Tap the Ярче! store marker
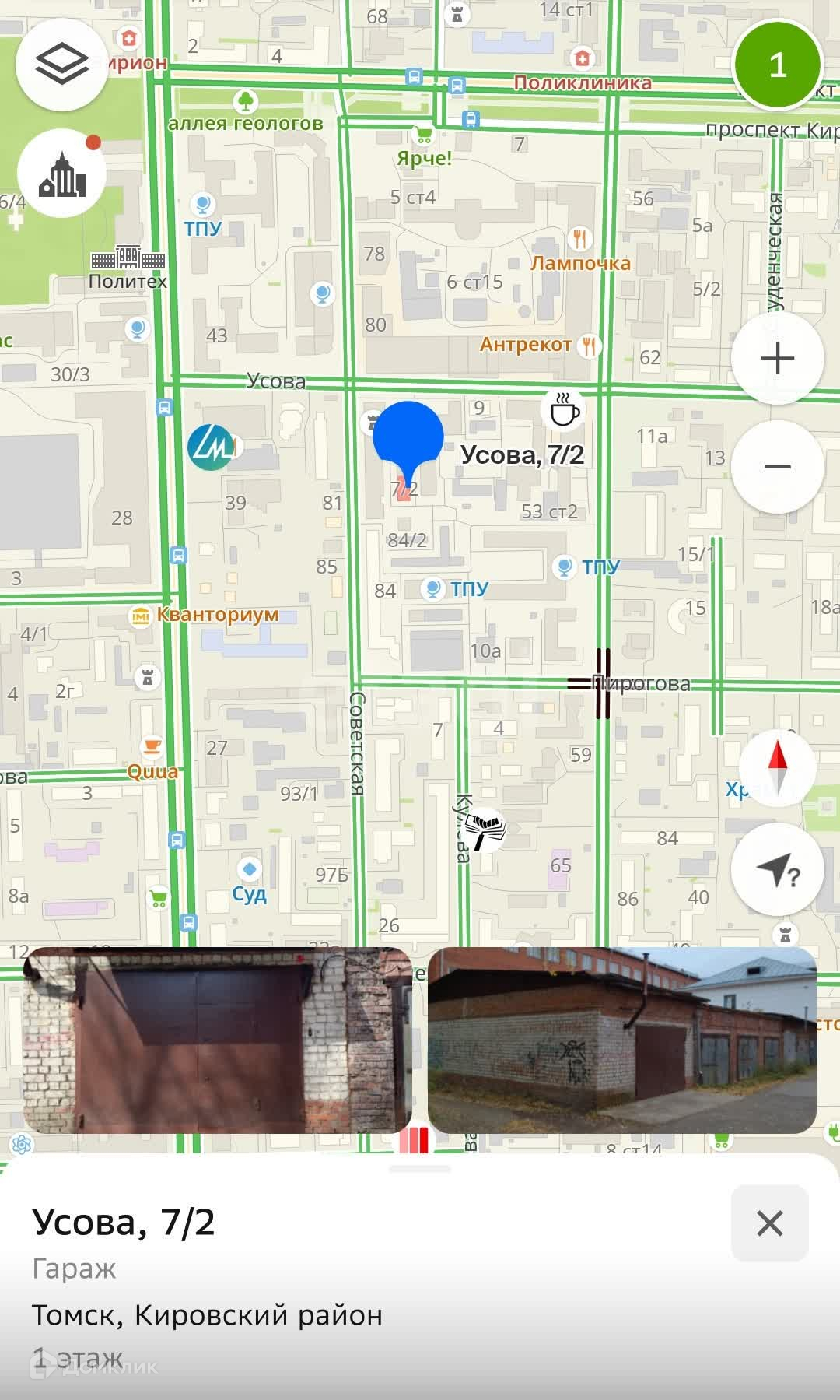 tap(424, 135)
